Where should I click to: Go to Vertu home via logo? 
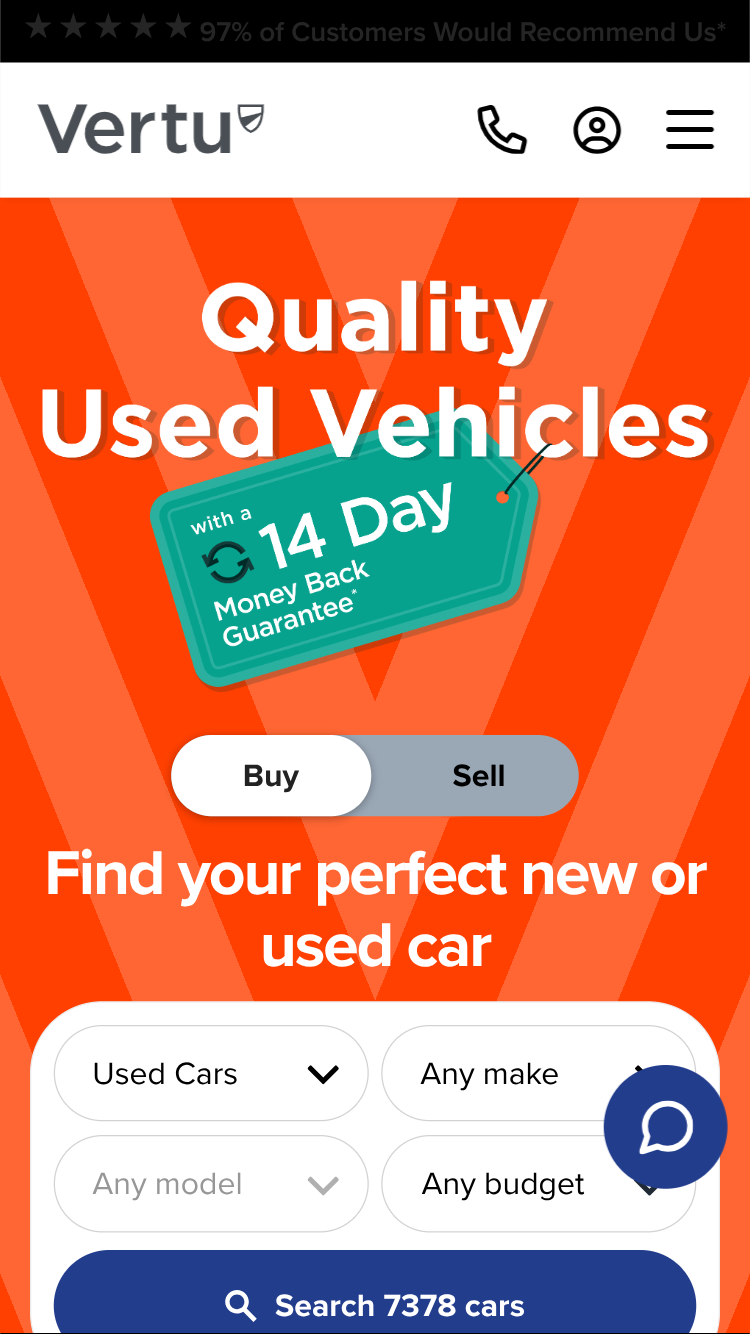pos(151,130)
